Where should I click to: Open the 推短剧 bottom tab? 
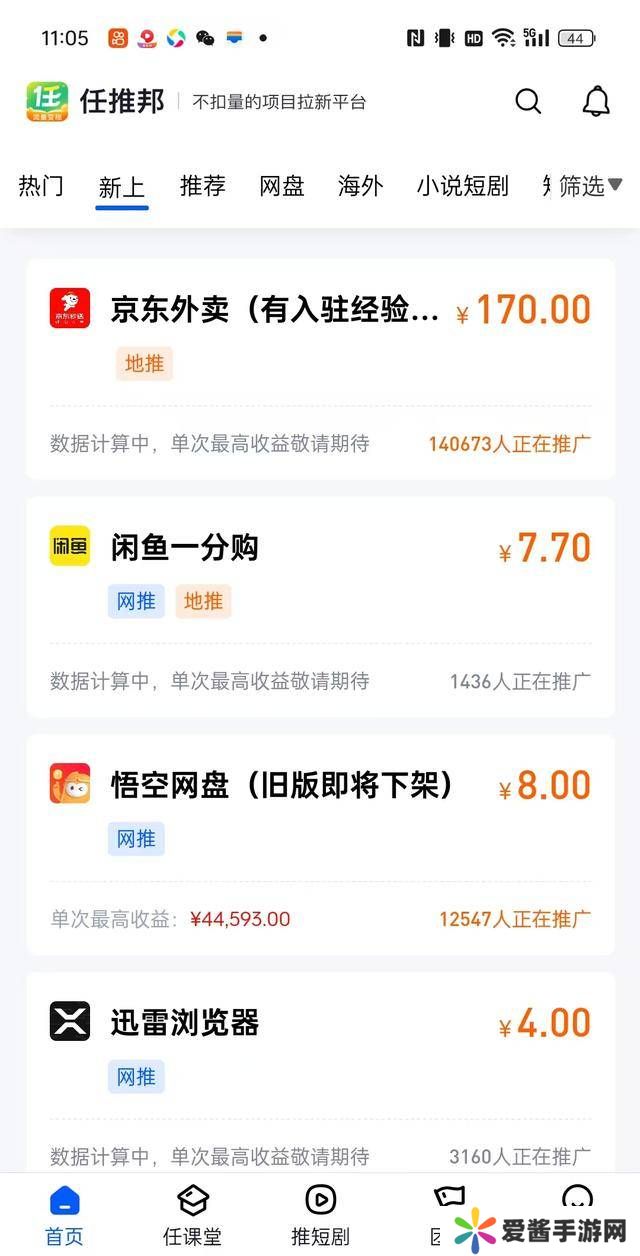(x=320, y=1215)
